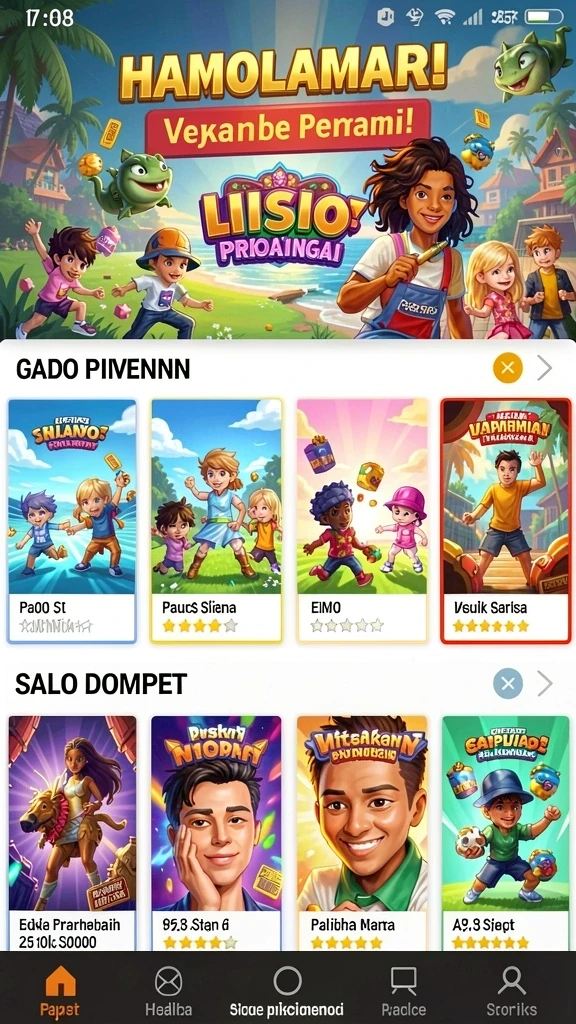576x1024 pixels.
Task: Open the Paucs Sliena game card
Action: pyautogui.click(x=217, y=520)
